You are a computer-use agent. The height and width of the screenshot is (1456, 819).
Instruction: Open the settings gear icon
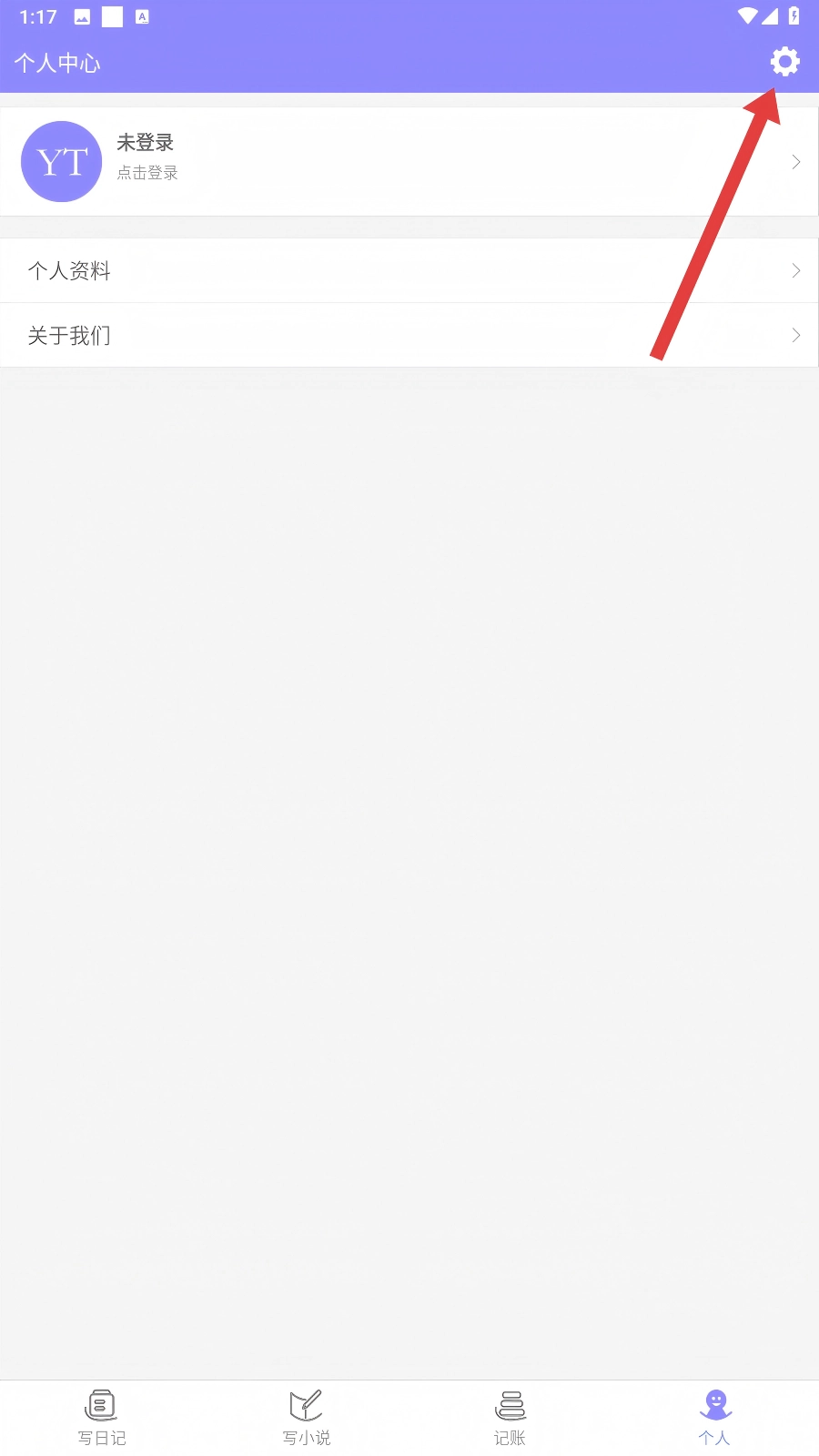coord(784,62)
